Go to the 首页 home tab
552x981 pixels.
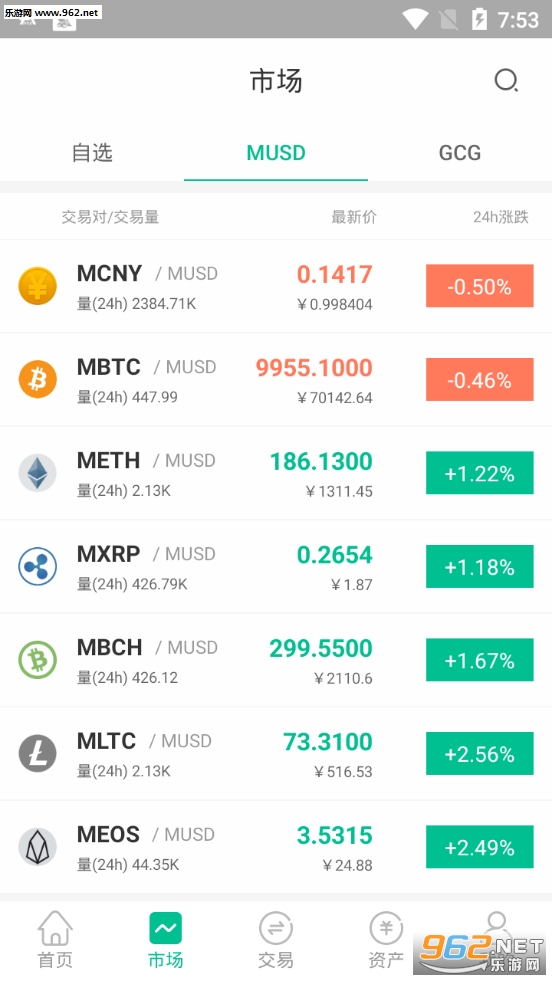55,940
